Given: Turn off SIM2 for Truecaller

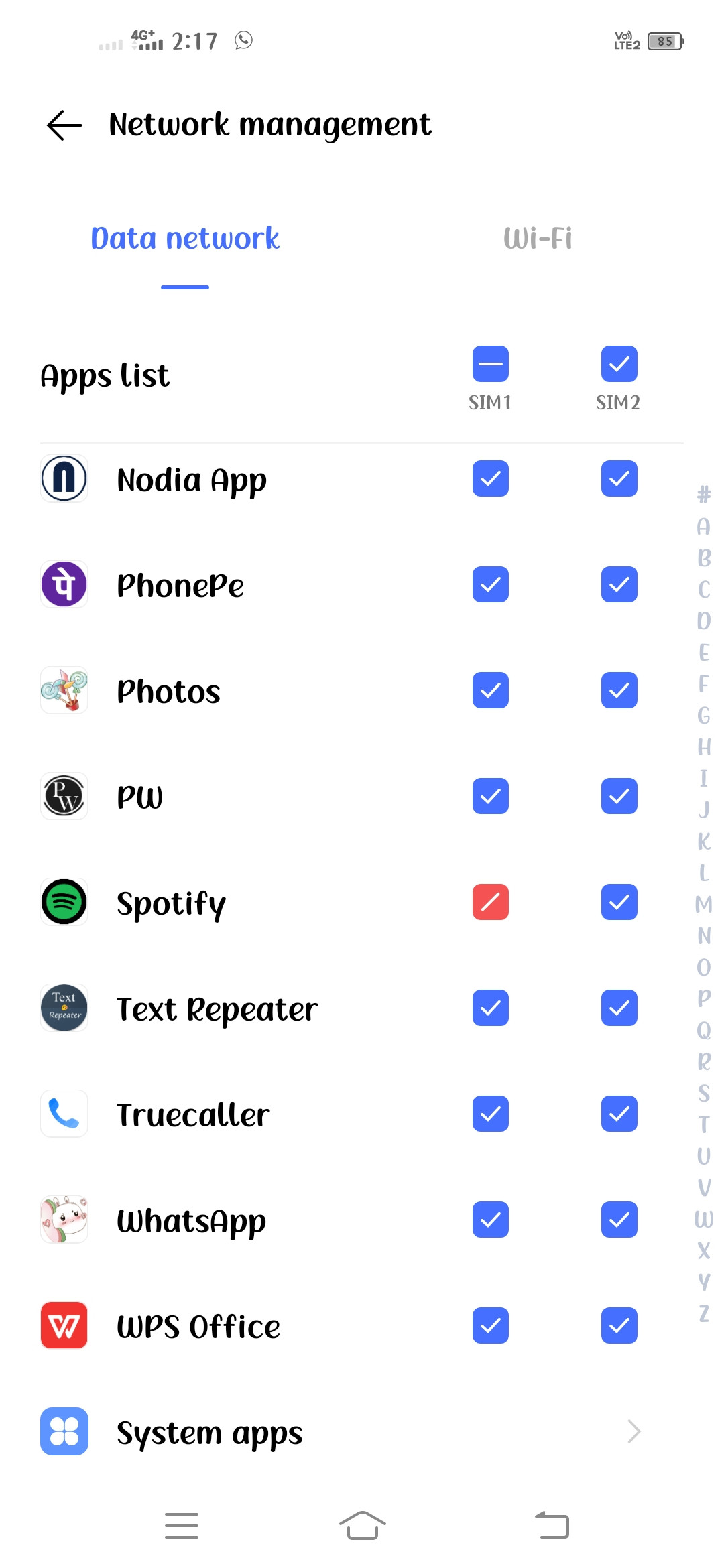Looking at the screenshot, I should [x=619, y=1114].
